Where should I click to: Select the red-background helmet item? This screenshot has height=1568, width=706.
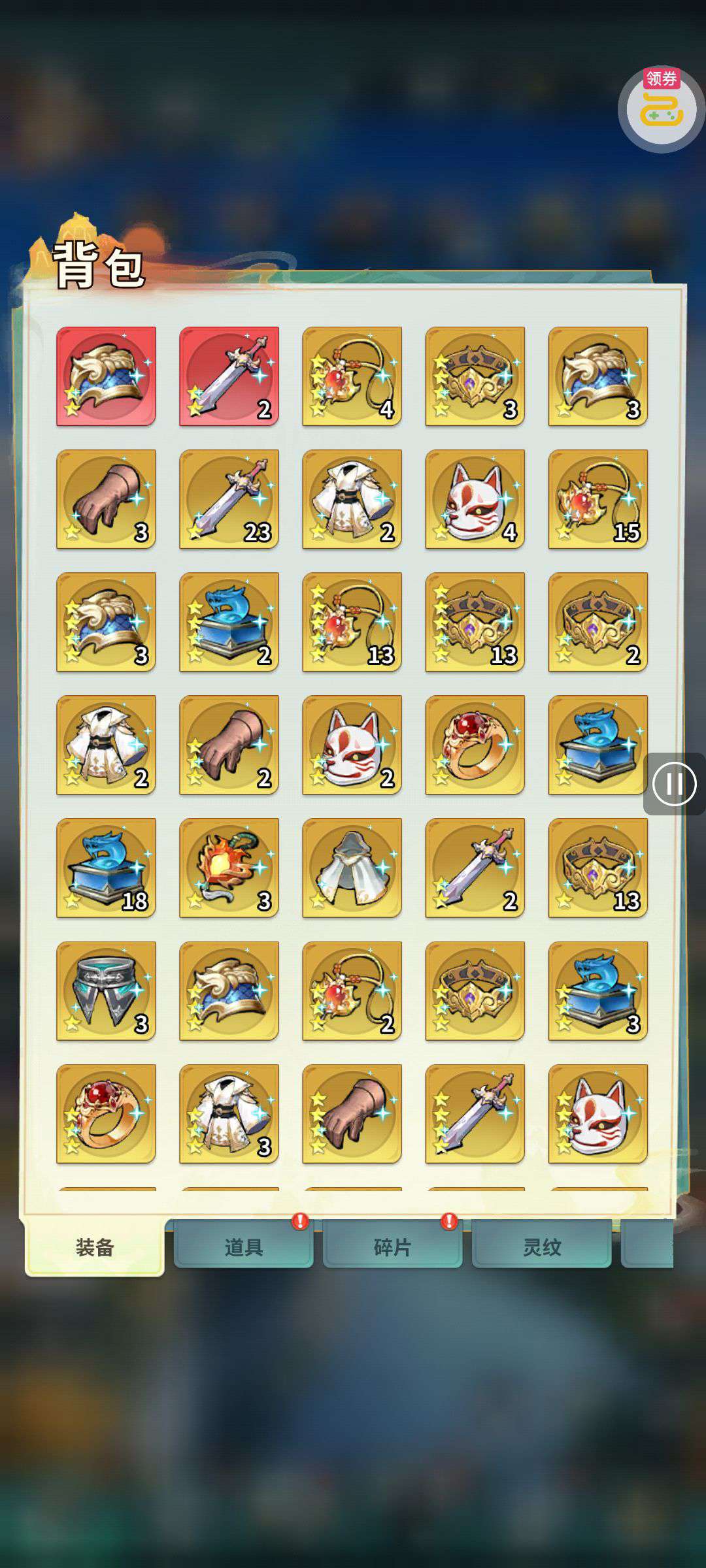point(106,376)
